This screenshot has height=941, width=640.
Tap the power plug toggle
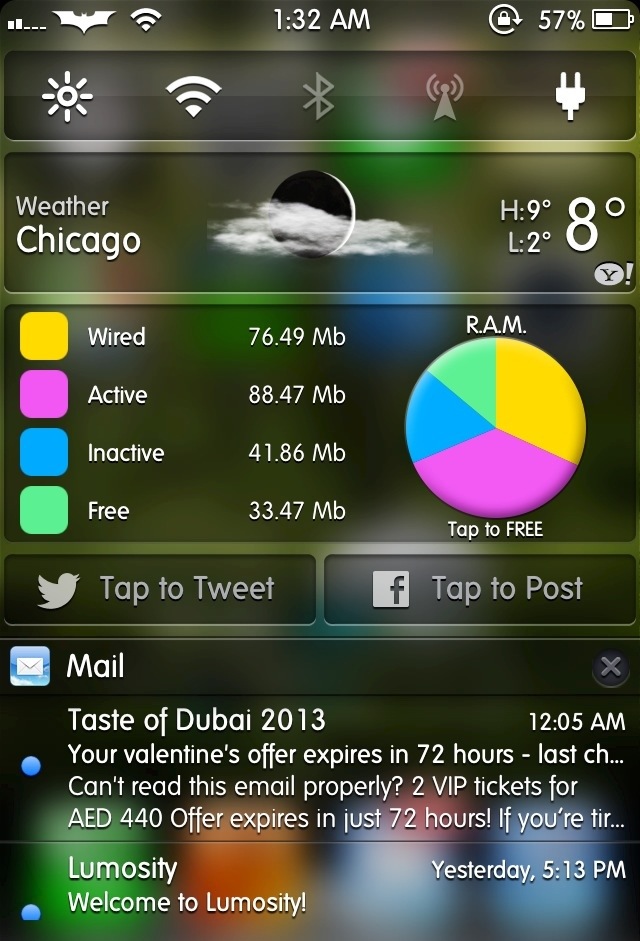pos(570,96)
